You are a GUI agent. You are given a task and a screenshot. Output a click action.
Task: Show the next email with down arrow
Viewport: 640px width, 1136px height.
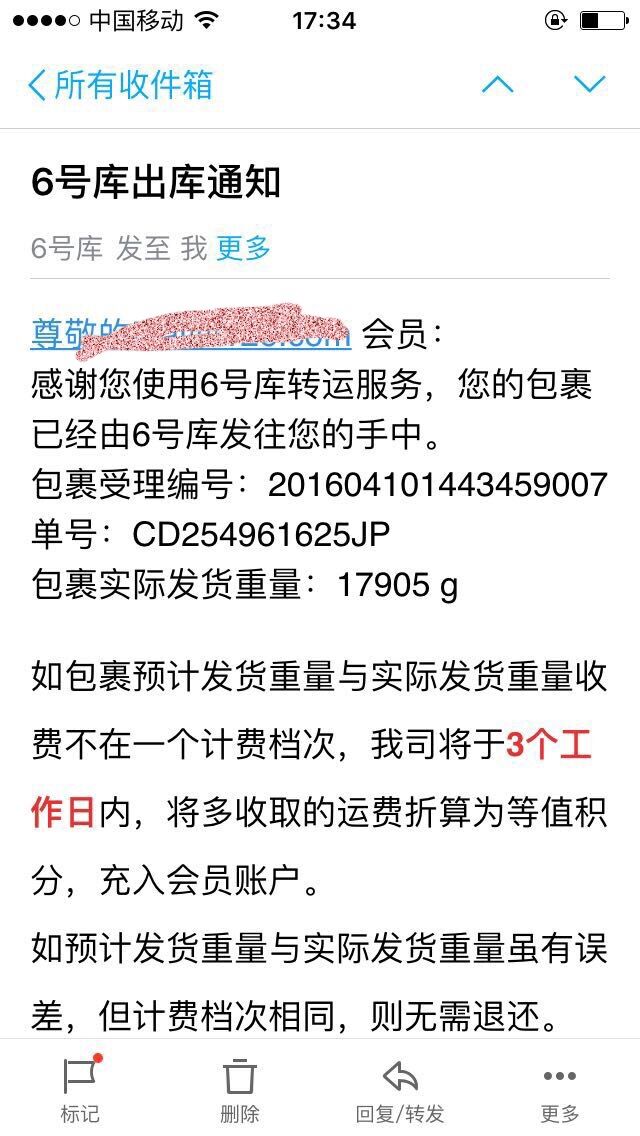(x=589, y=85)
